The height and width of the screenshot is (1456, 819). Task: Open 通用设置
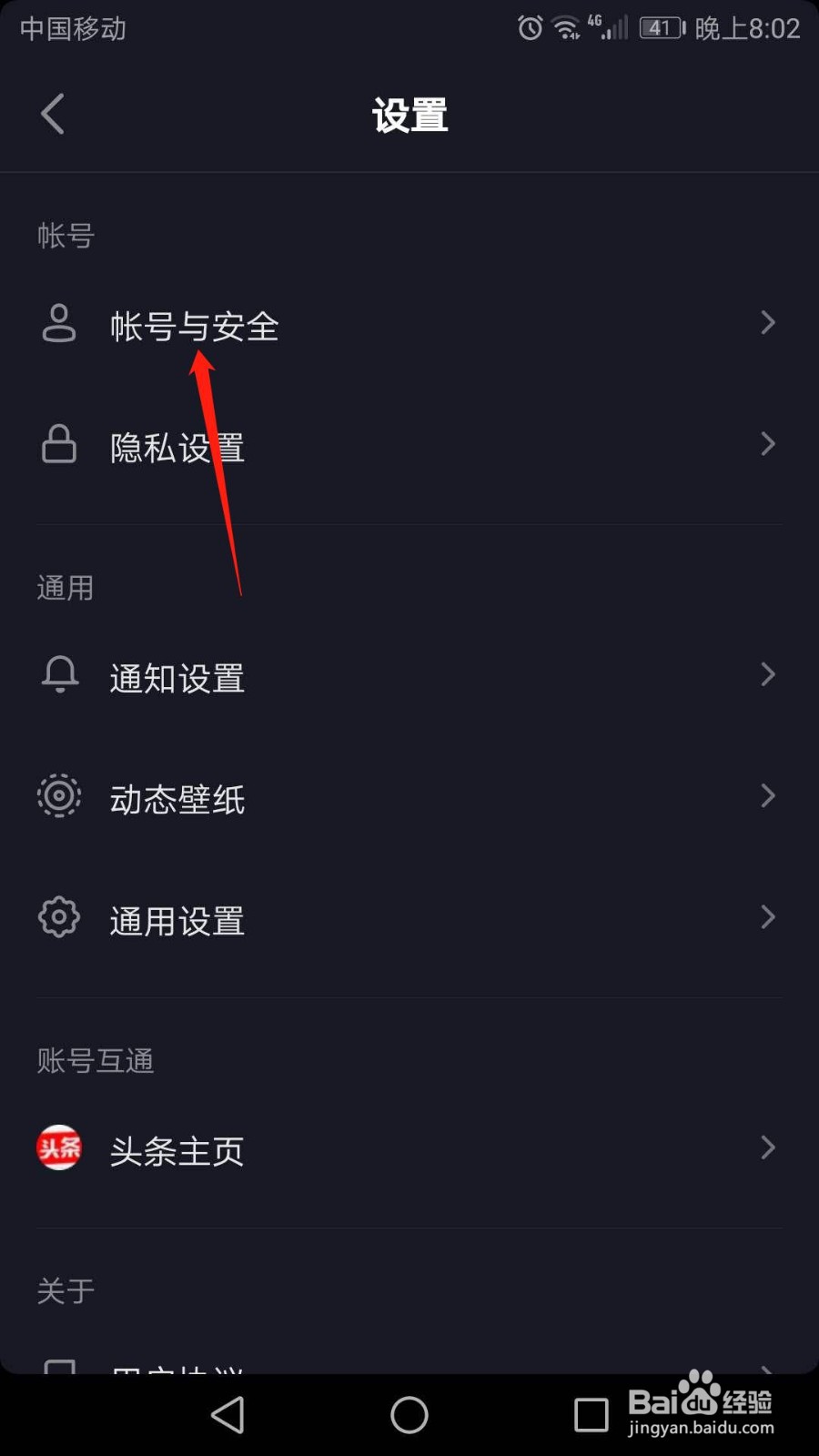coord(409,919)
